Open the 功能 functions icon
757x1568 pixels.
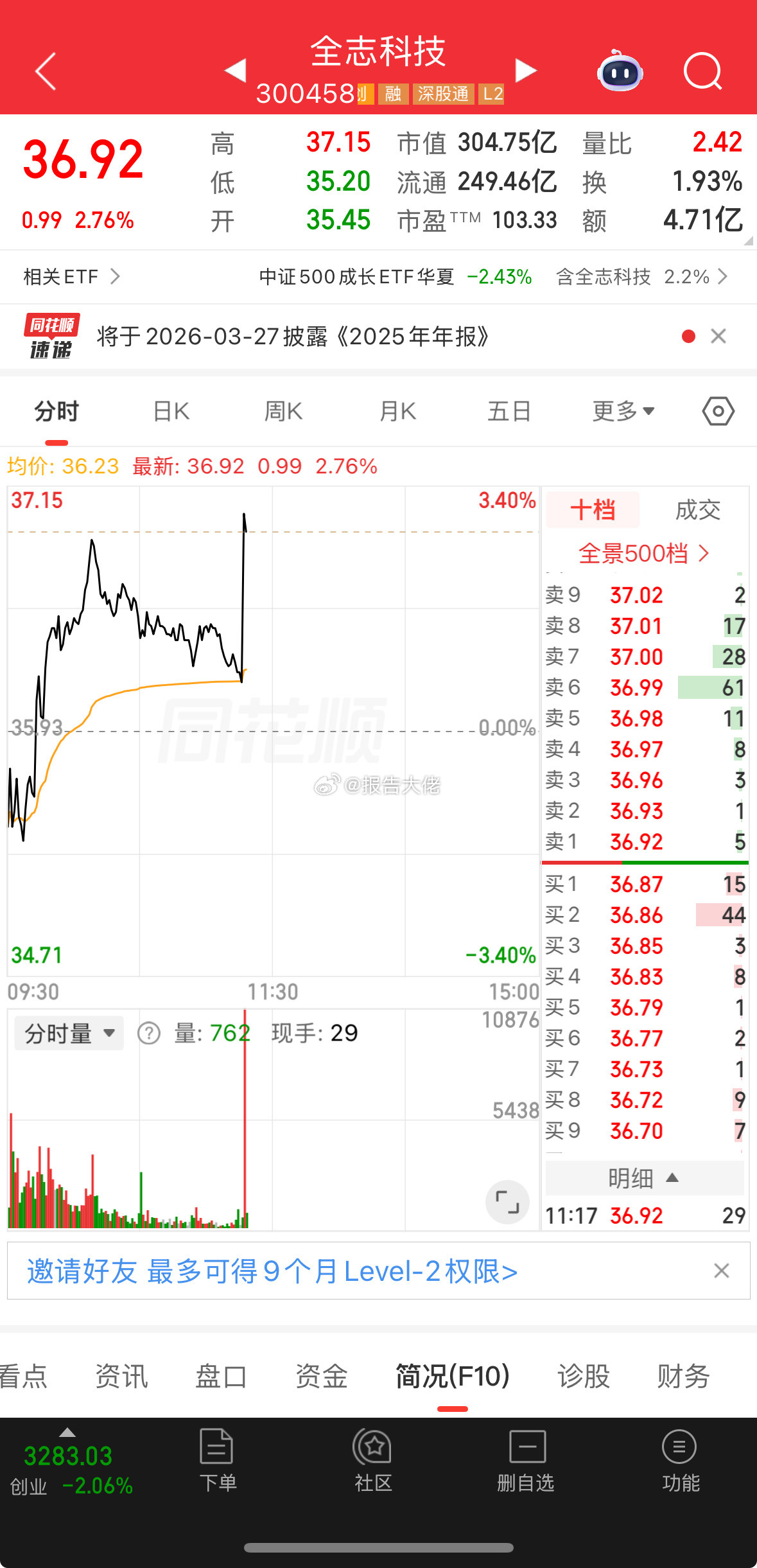click(679, 1465)
